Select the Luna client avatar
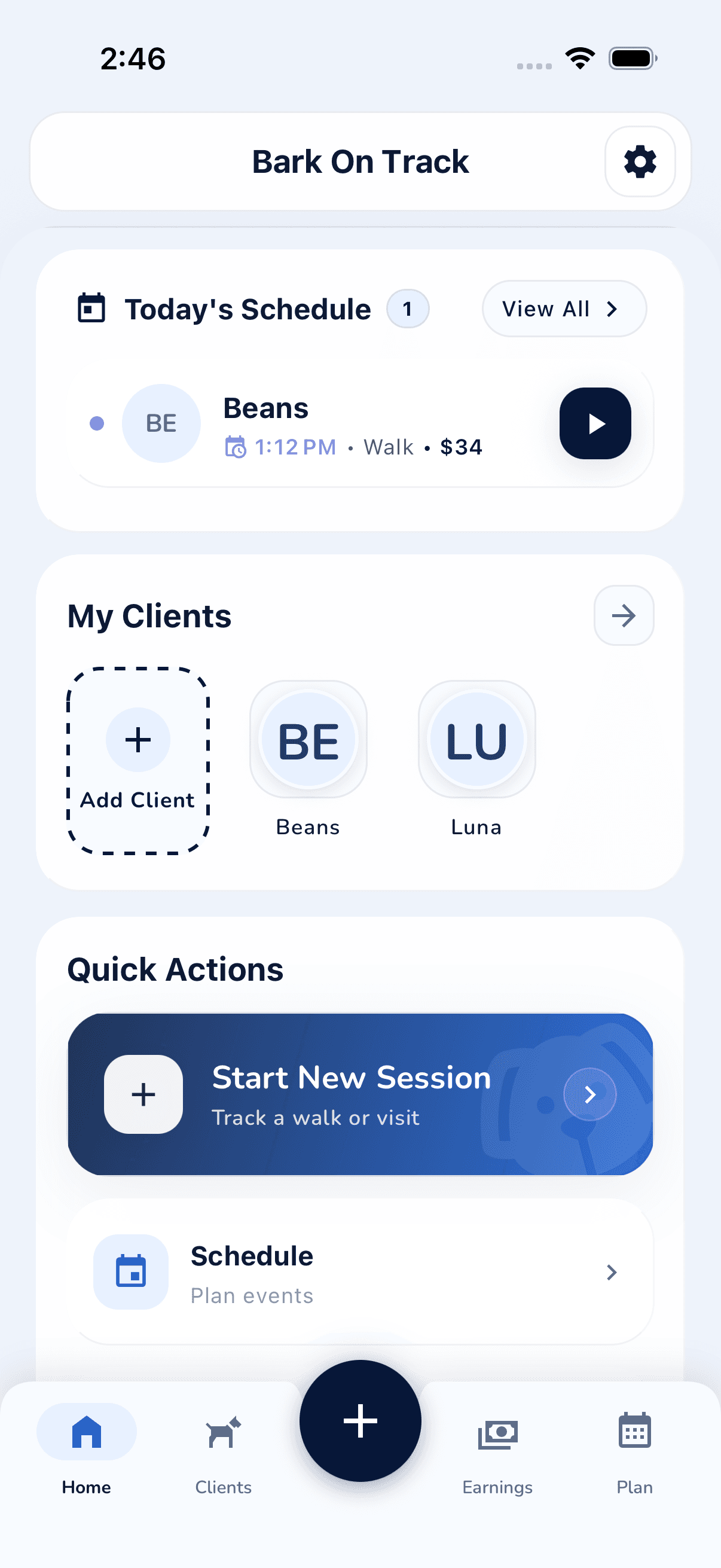This screenshot has height=1568, width=721. pyautogui.click(x=476, y=740)
